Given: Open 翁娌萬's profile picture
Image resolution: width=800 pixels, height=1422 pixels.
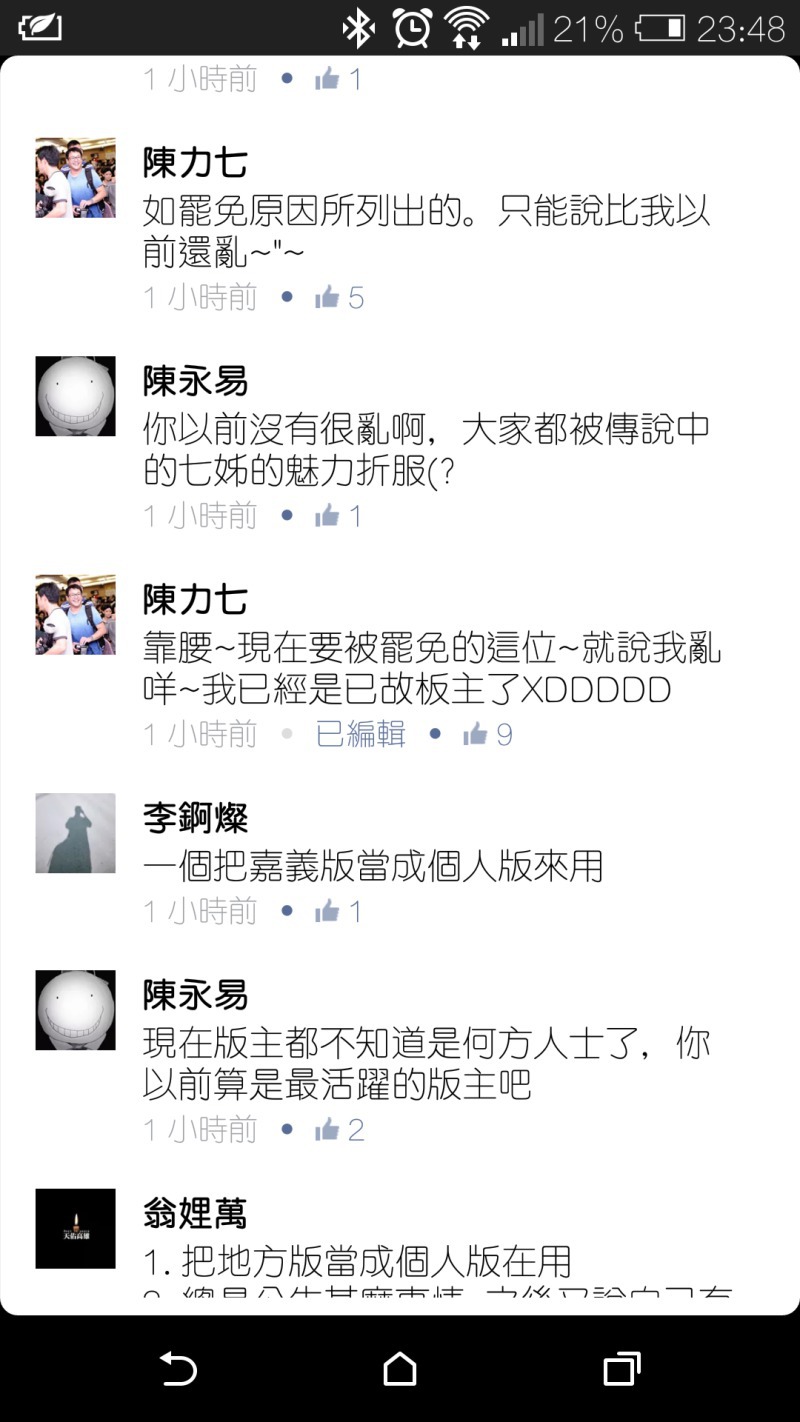Looking at the screenshot, I should pyautogui.click(x=76, y=1229).
